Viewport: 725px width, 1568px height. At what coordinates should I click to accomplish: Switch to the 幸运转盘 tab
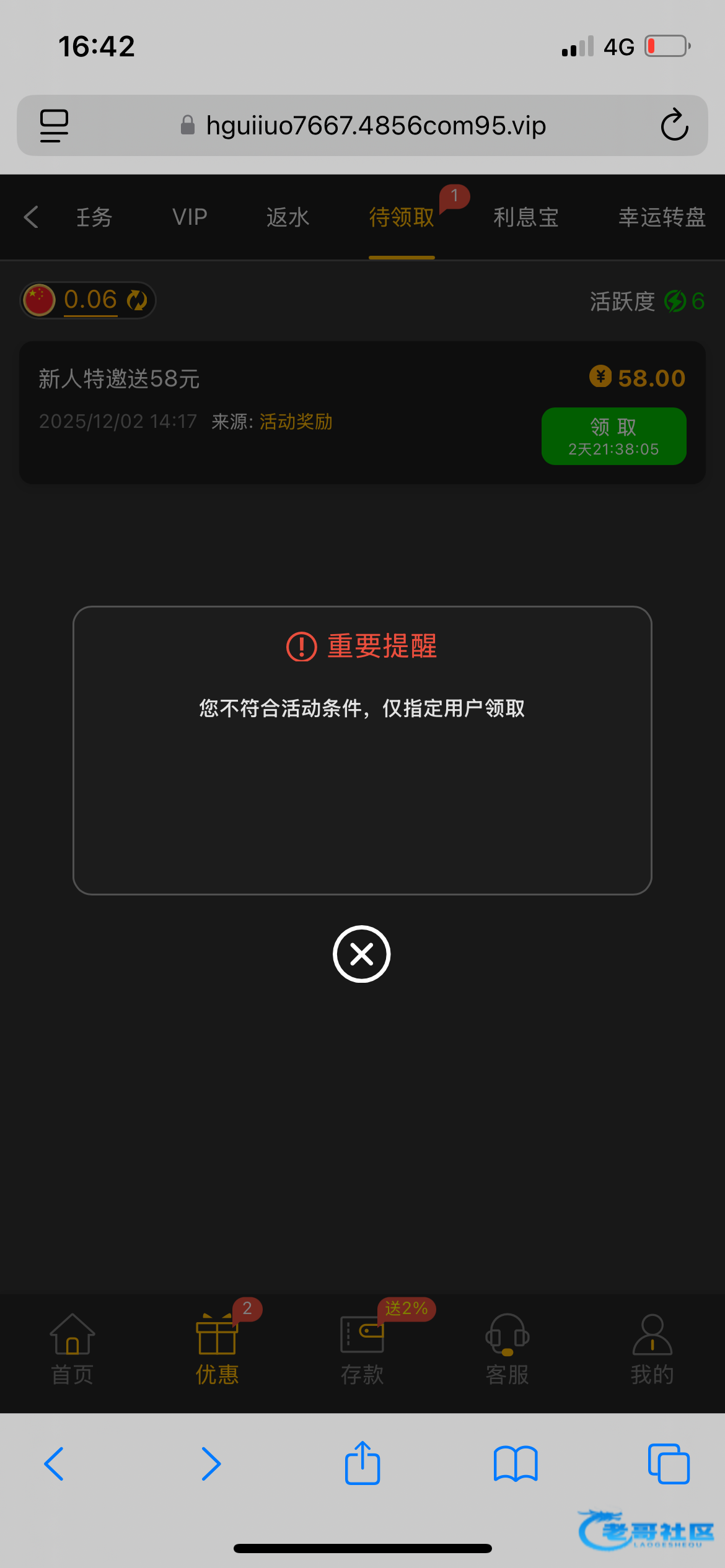click(x=662, y=217)
